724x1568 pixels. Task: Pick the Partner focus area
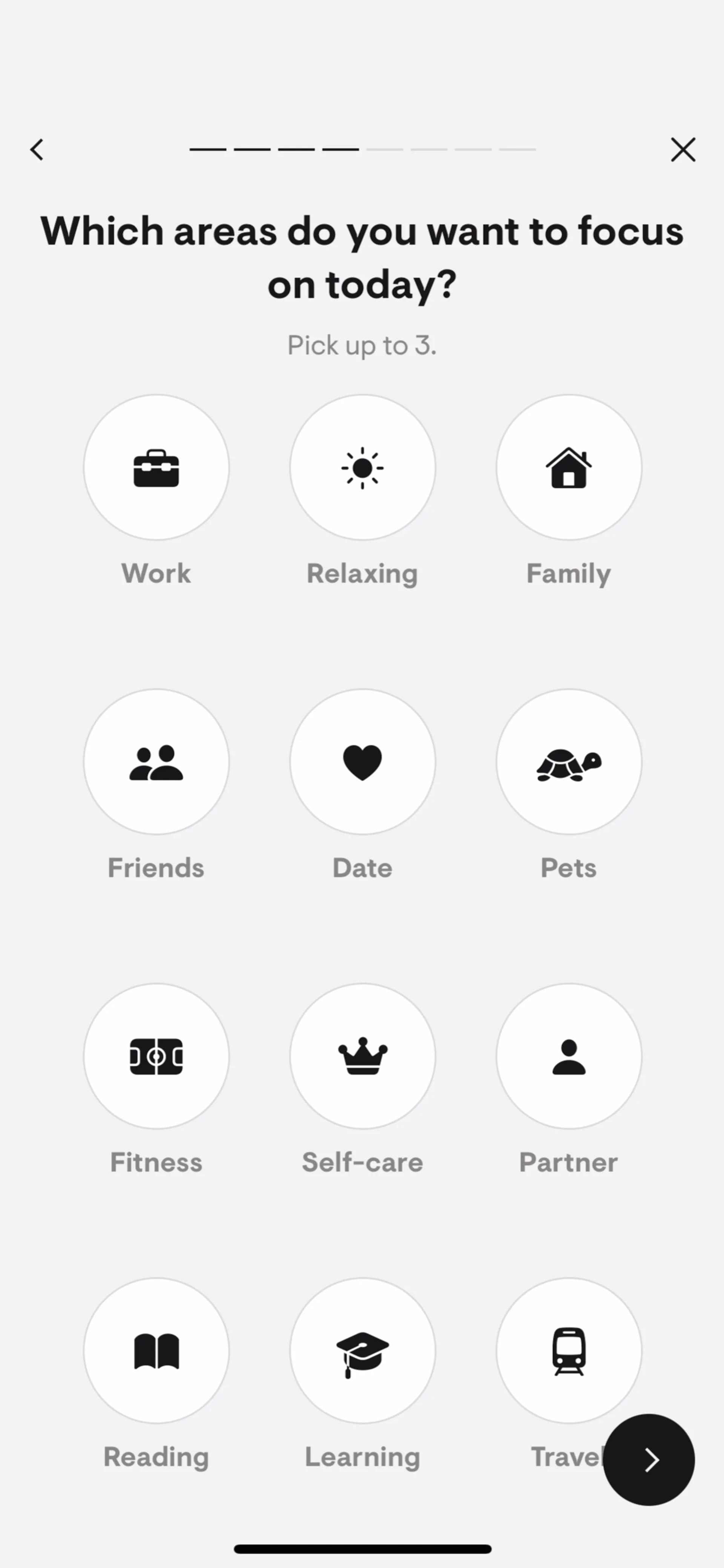click(x=569, y=1057)
